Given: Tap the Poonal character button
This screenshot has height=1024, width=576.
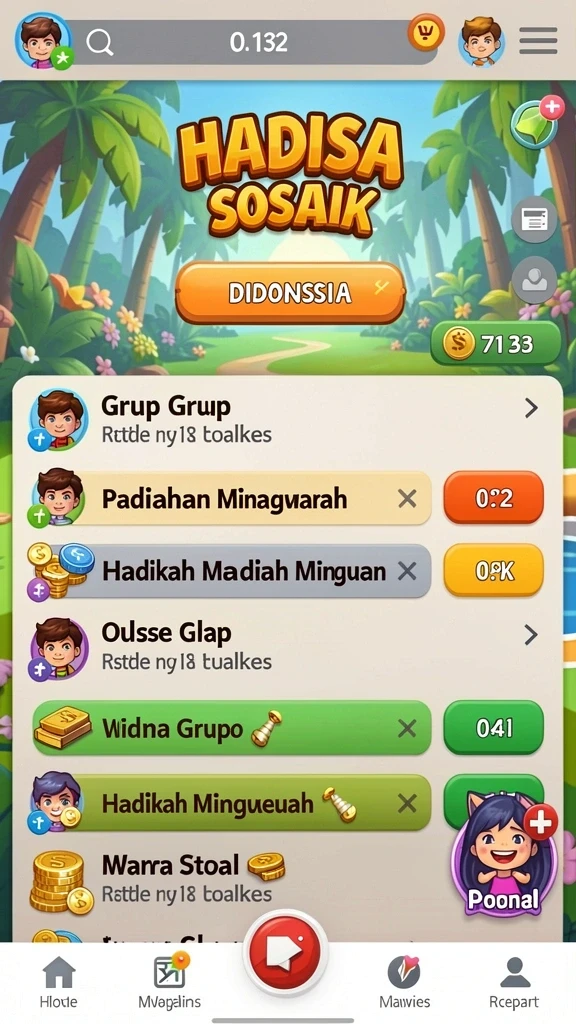Looking at the screenshot, I should (504, 854).
